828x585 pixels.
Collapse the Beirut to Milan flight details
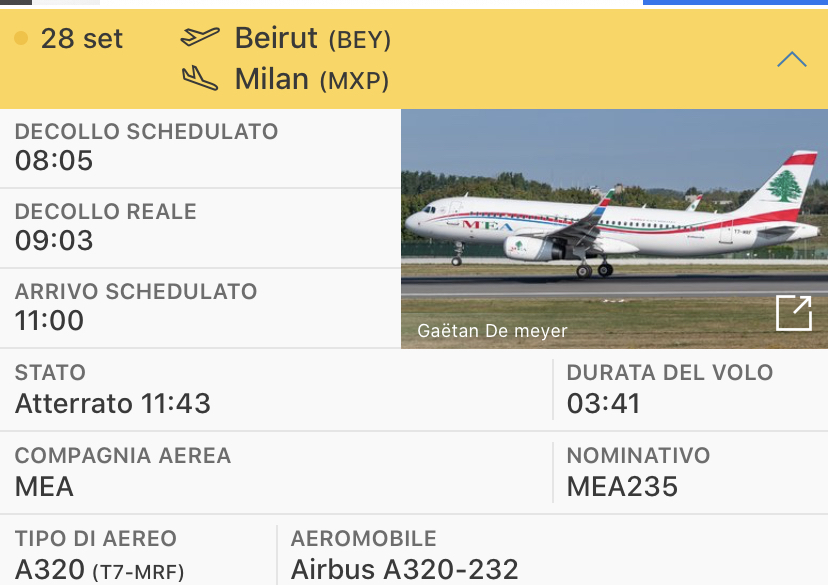791,60
